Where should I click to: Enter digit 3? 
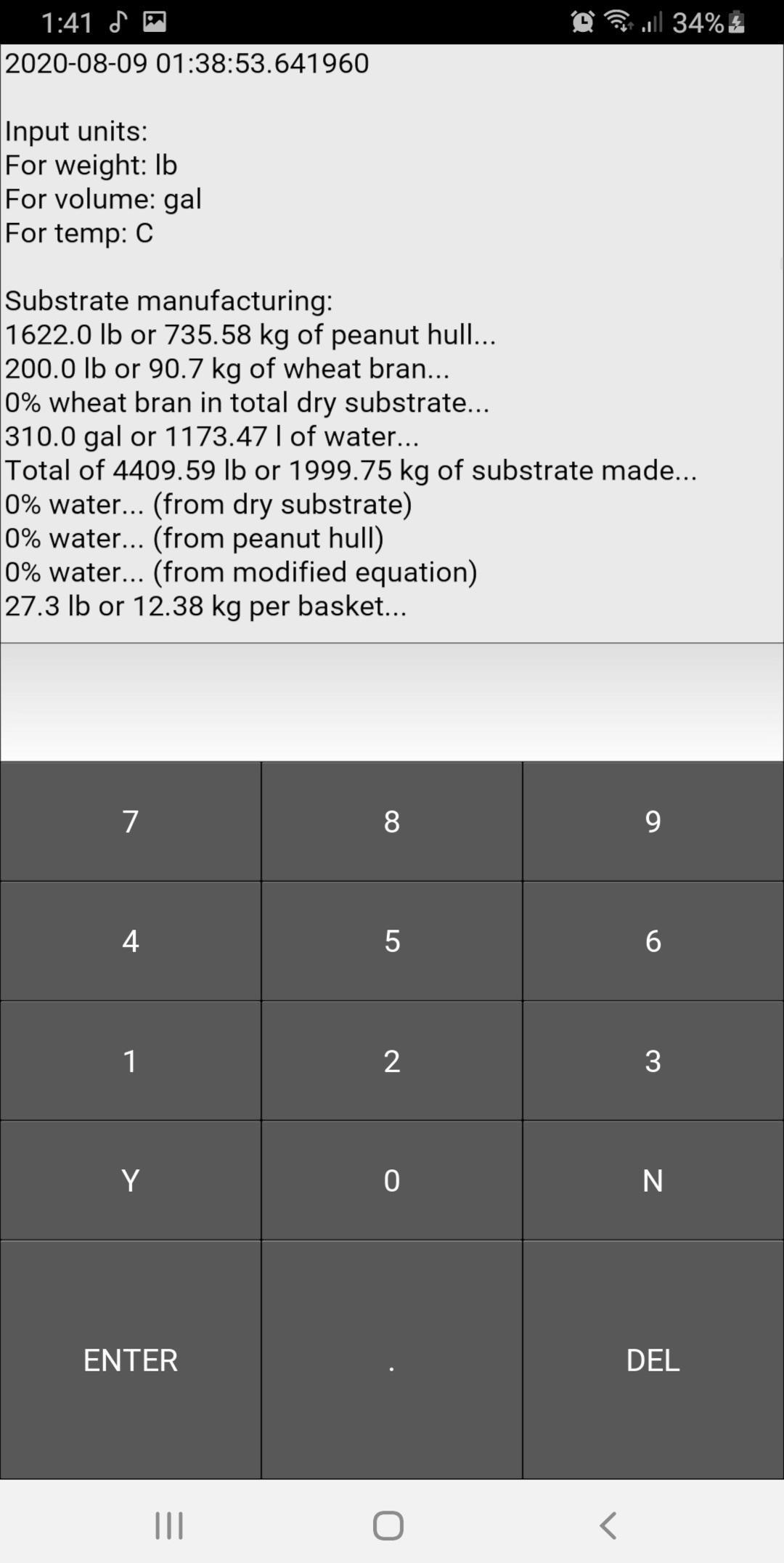653,1061
